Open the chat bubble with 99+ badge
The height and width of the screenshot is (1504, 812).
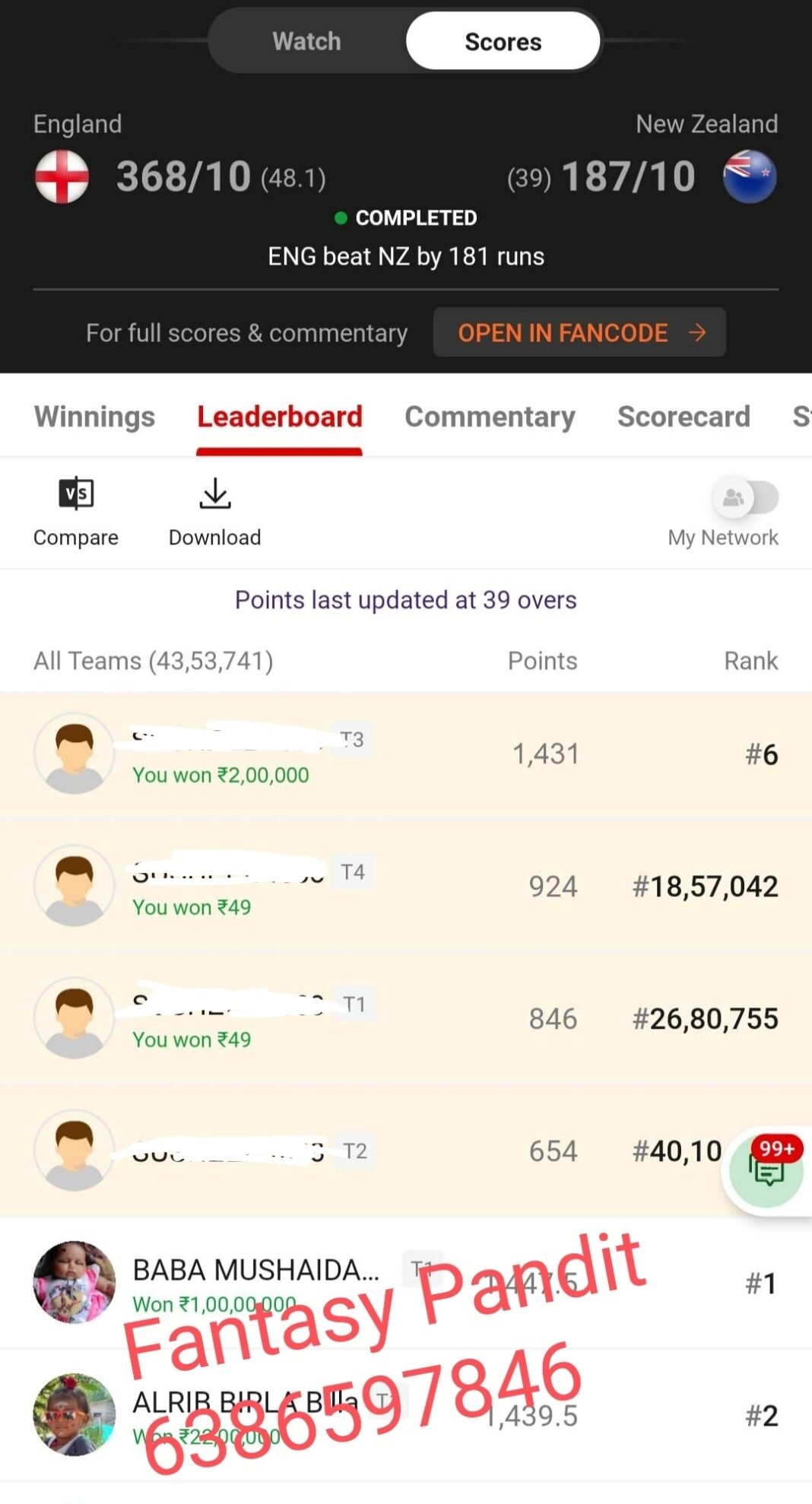(766, 1171)
